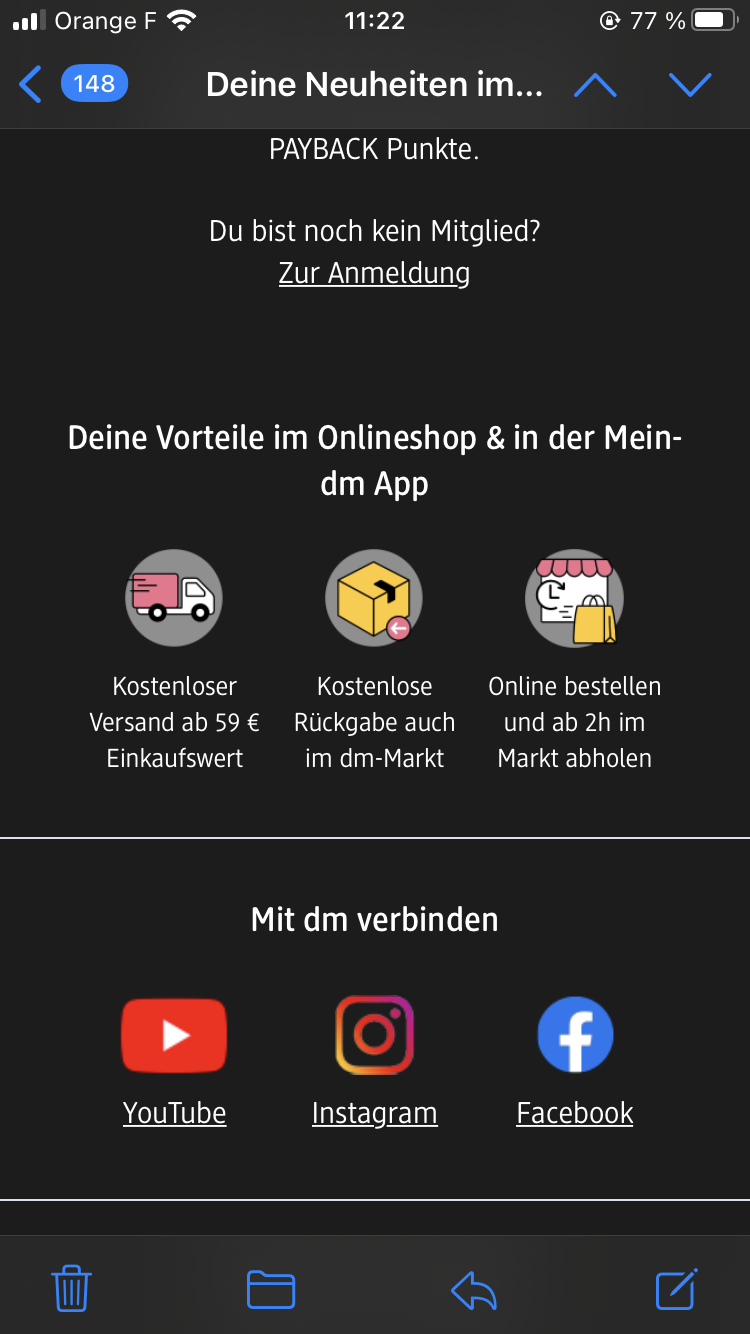Jump to the next email
750x1334 pixels.
pyautogui.click(x=690, y=86)
